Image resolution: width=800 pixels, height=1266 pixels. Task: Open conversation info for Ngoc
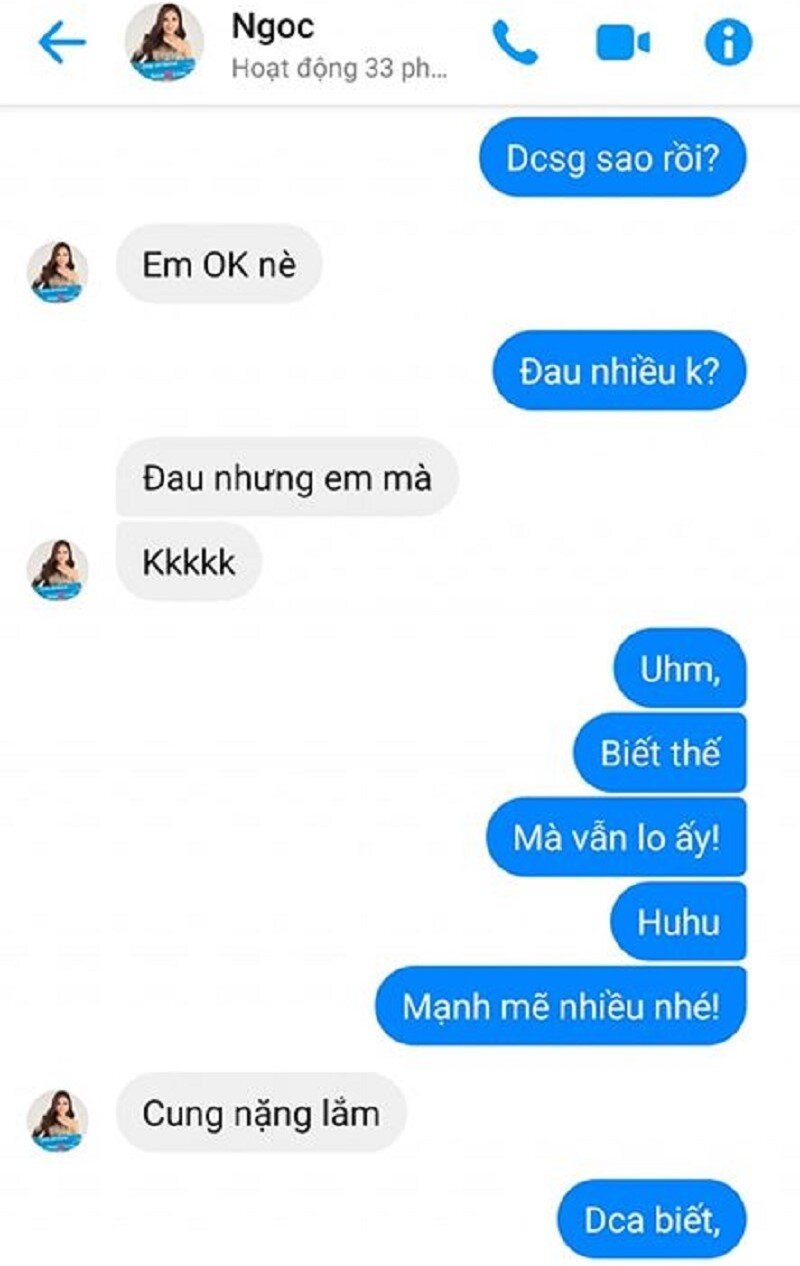tap(728, 43)
